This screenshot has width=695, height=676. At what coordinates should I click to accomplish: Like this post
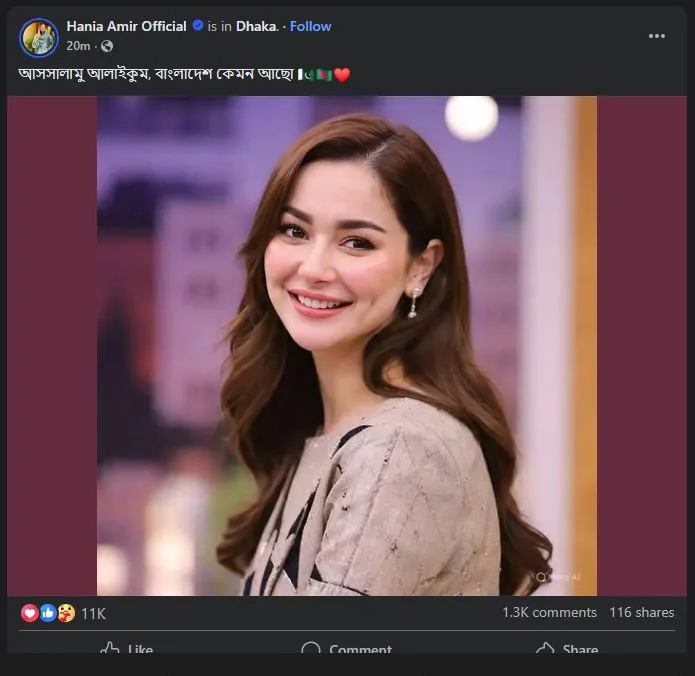click(127, 649)
